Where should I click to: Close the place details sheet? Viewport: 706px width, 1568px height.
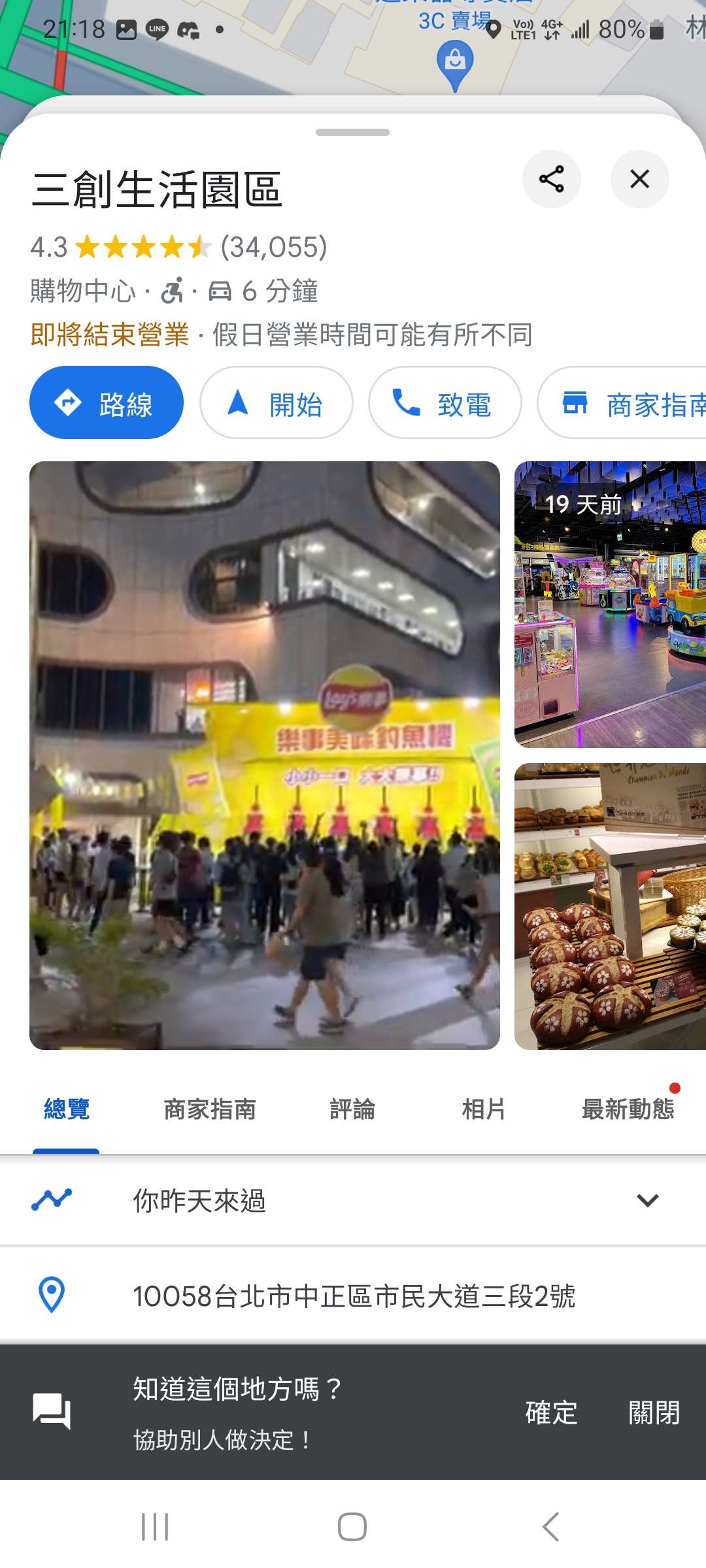(x=639, y=179)
